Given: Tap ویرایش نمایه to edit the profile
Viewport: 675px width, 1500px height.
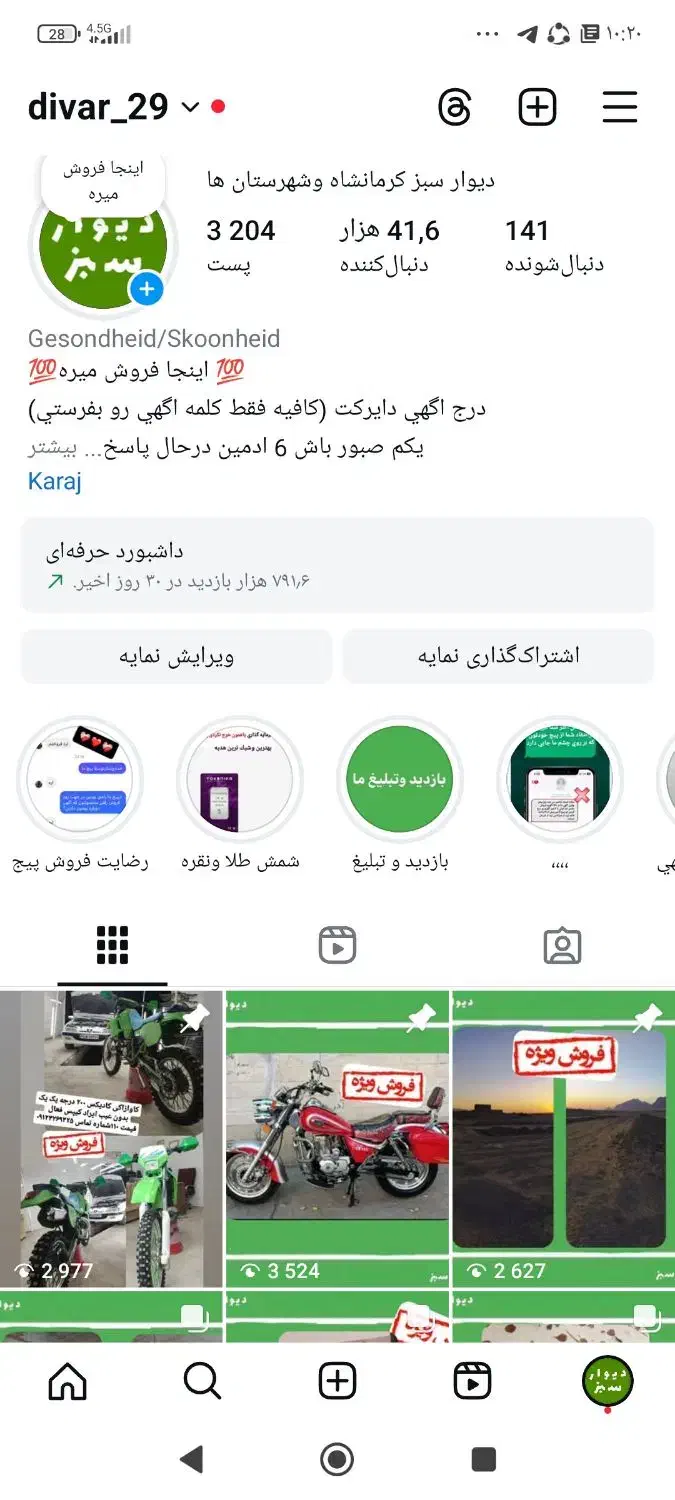Looking at the screenshot, I should (176, 656).
